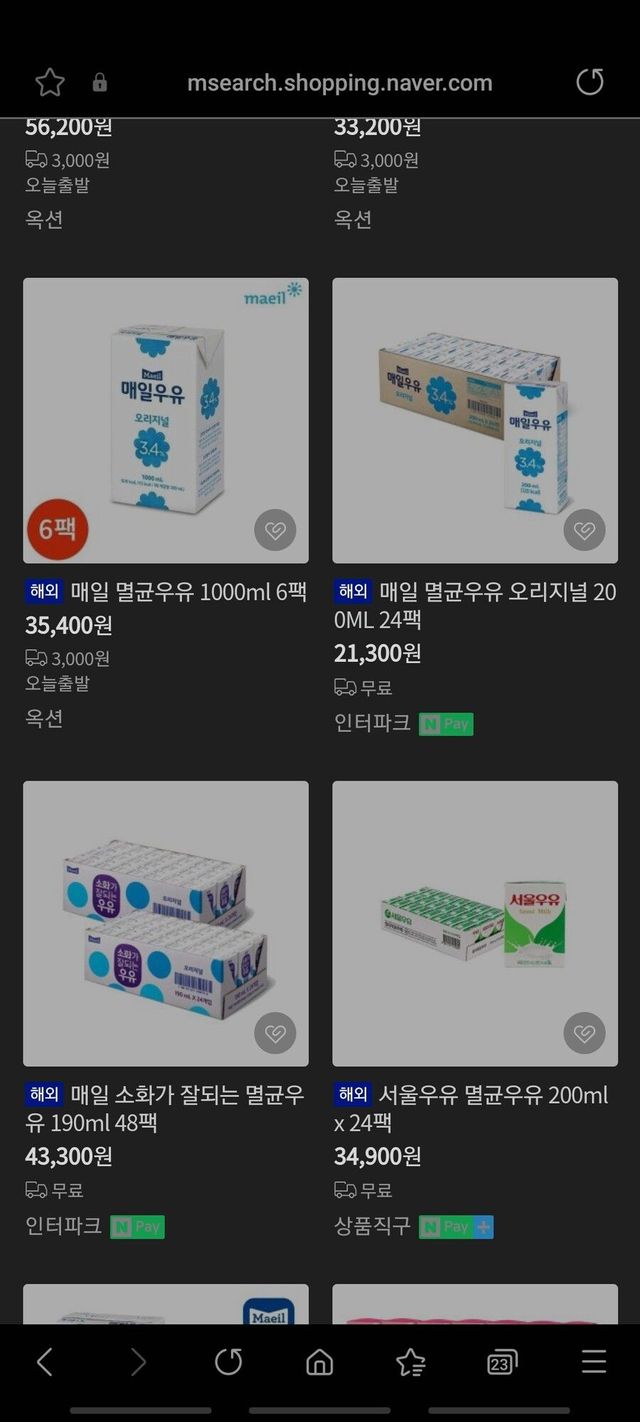Viewport: 640px width, 1422px height.
Task: Open the 매일 멸균우유 오리지널 200ML 24팩 product
Action: [x=475, y=420]
